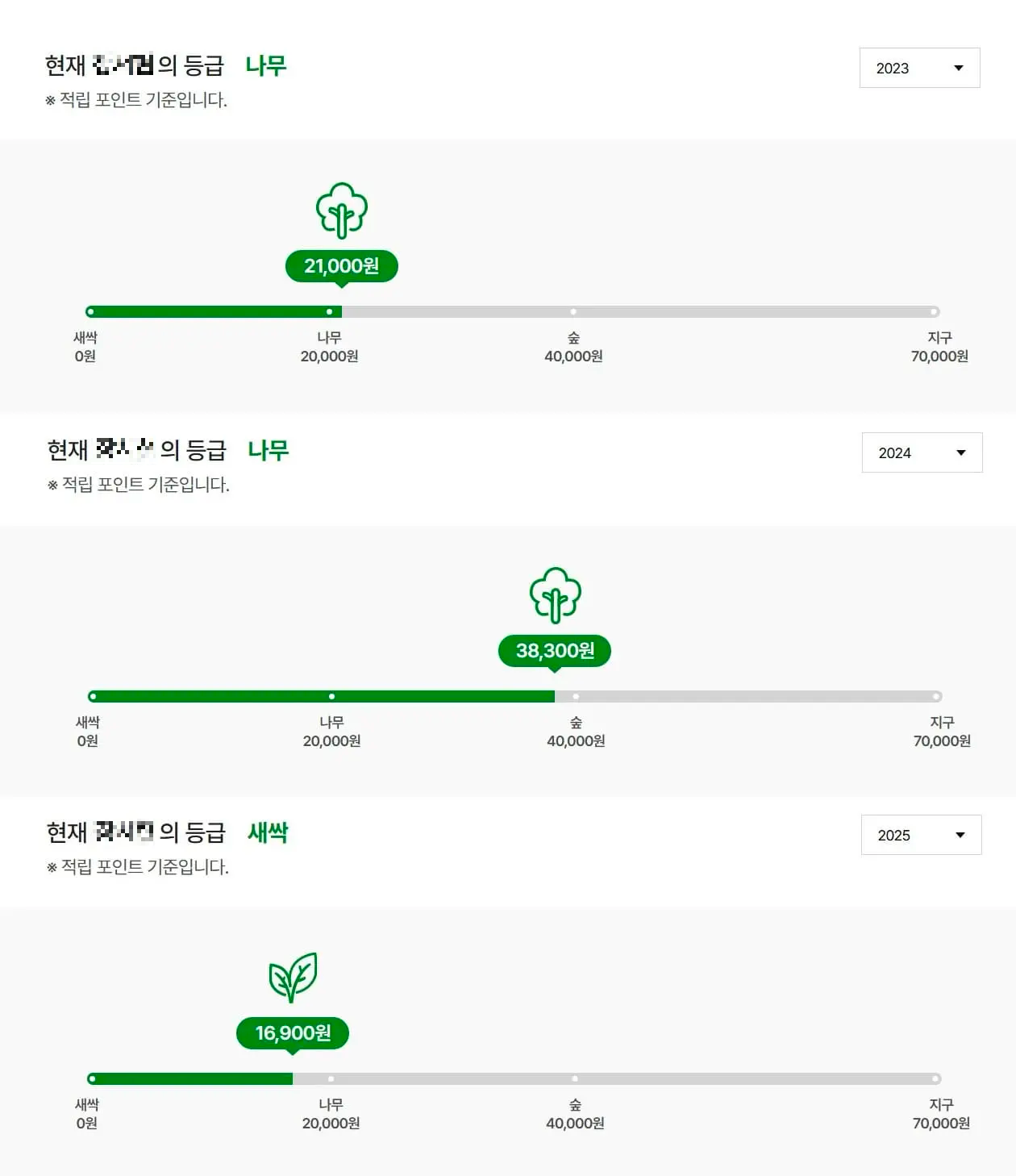Click the endpoint dot at 지구 on the 2025 bar
This screenshot has height=1176, width=1016.
click(935, 1077)
